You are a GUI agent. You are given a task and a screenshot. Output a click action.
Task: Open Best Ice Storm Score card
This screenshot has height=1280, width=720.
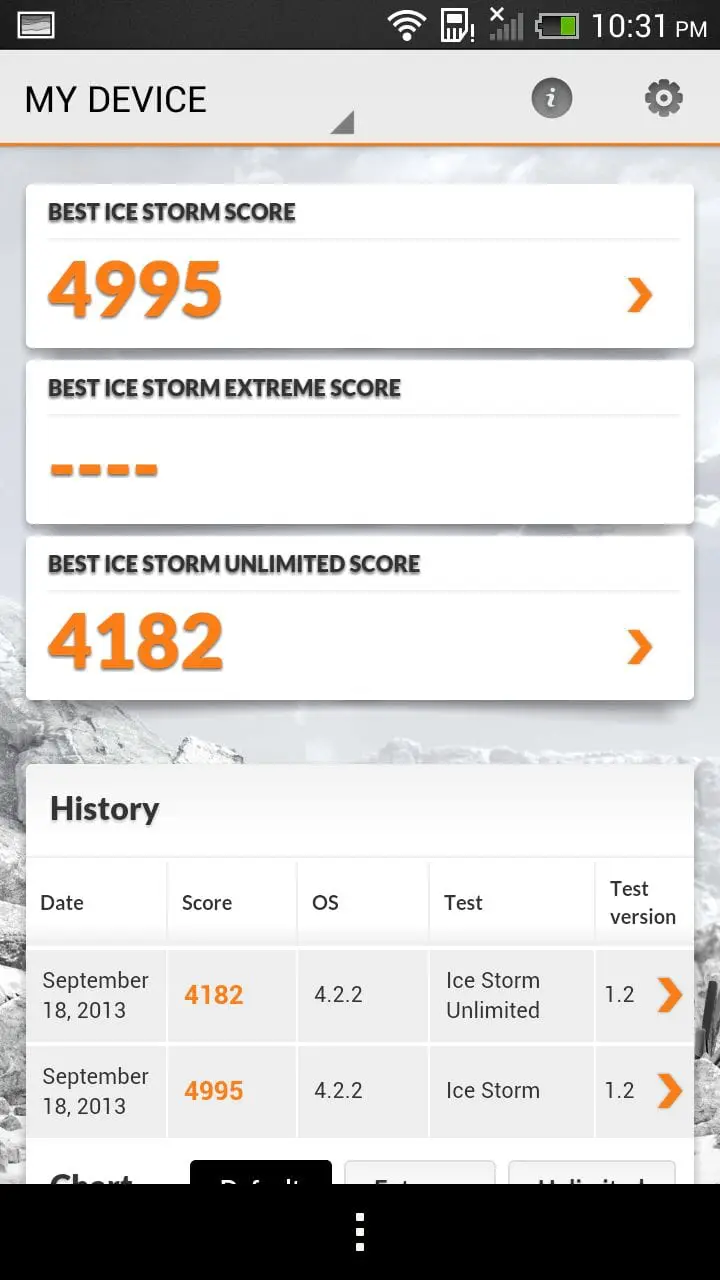[x=360, y=266]
